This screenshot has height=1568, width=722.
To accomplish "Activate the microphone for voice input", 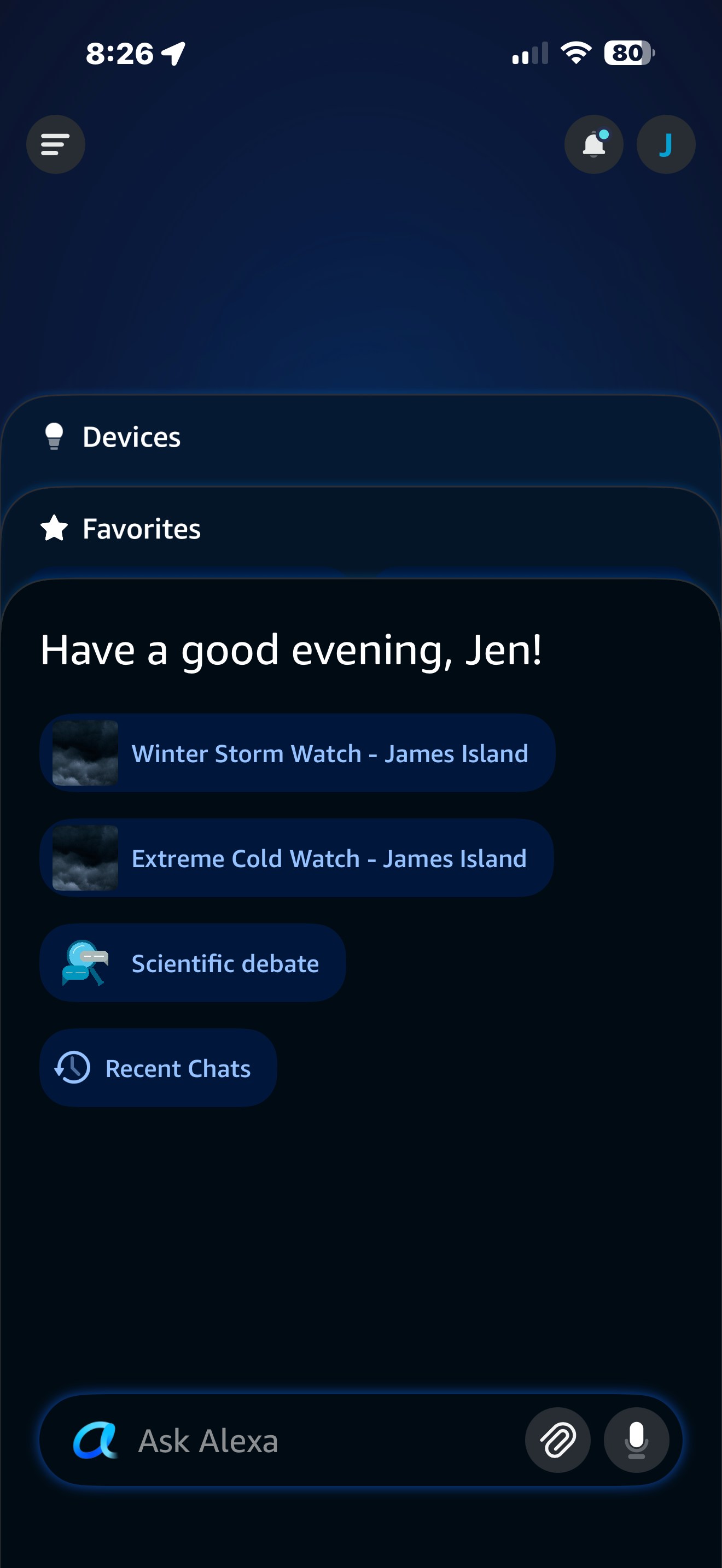I will pyautogui.click(x=637, y=1440).
